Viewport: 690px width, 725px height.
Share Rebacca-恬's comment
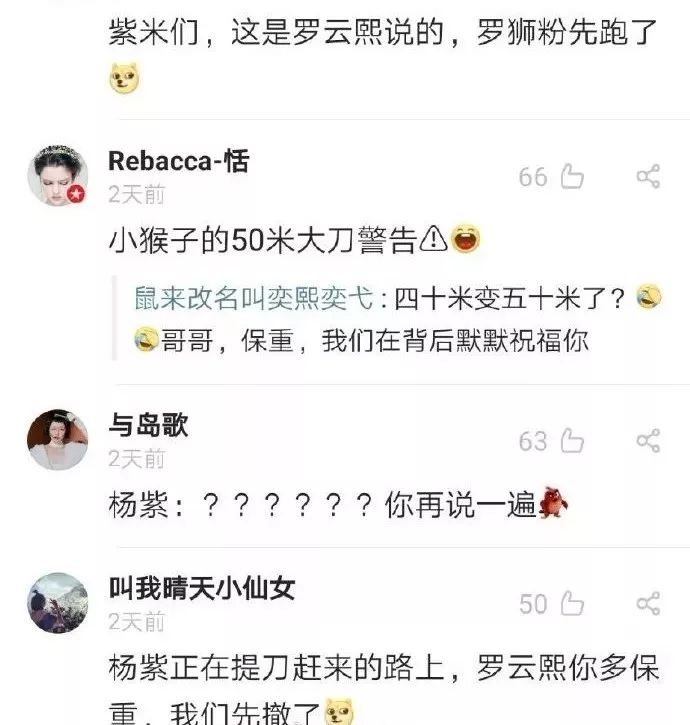[648, 177]
